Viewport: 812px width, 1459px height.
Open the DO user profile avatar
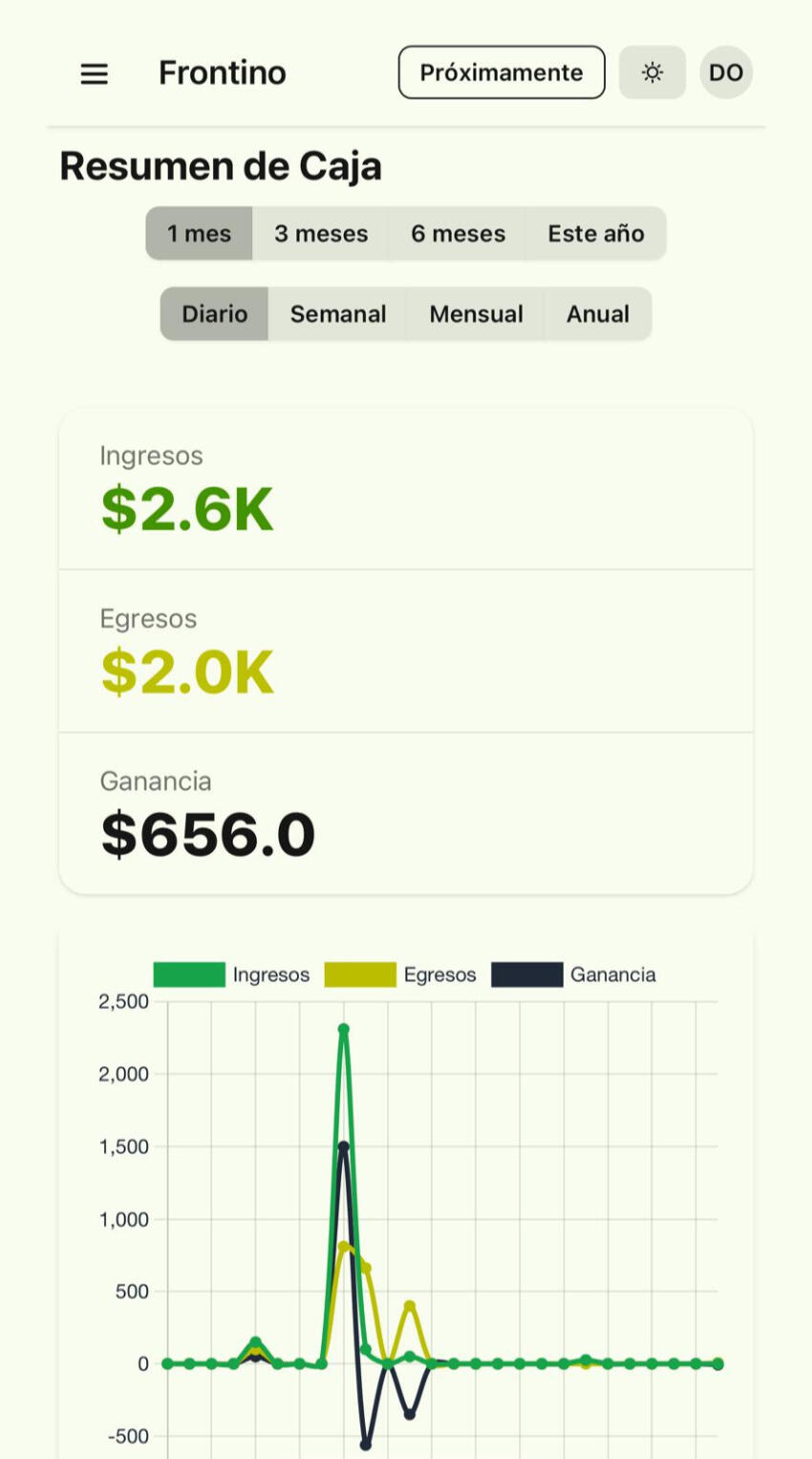pyautogui.click(x=727, y=72)
